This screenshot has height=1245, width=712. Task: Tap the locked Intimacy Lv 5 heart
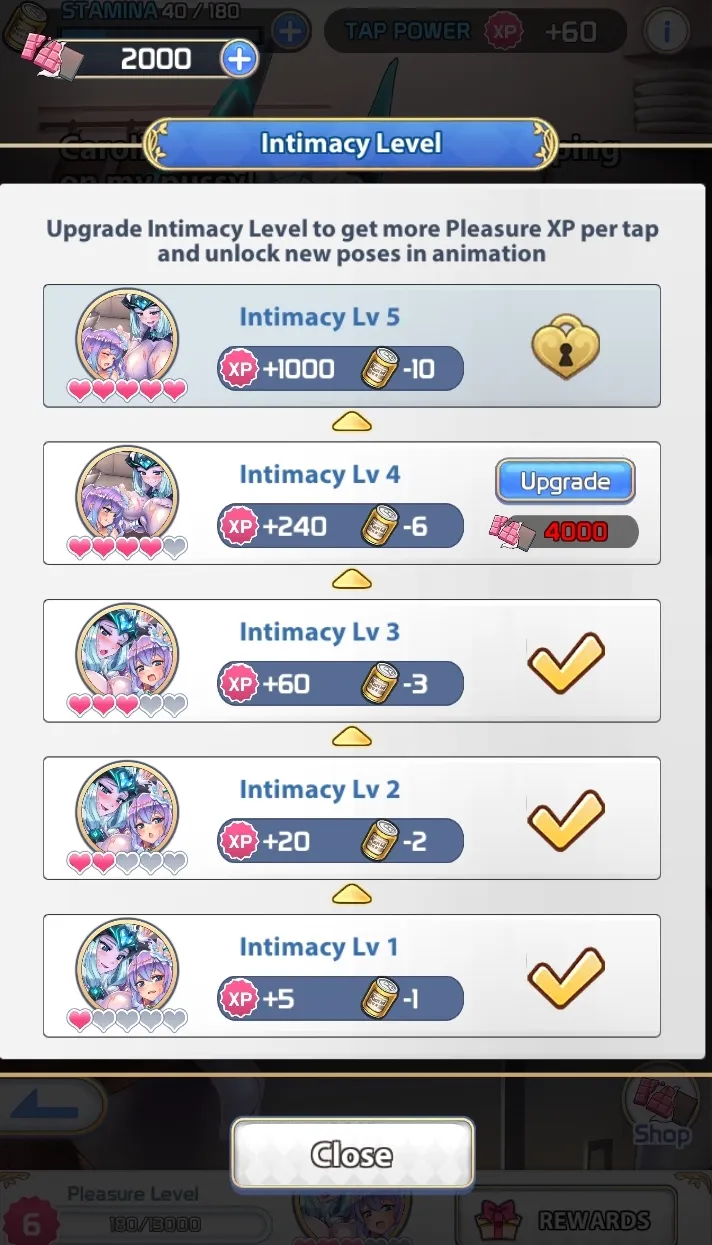pos(565,347)
